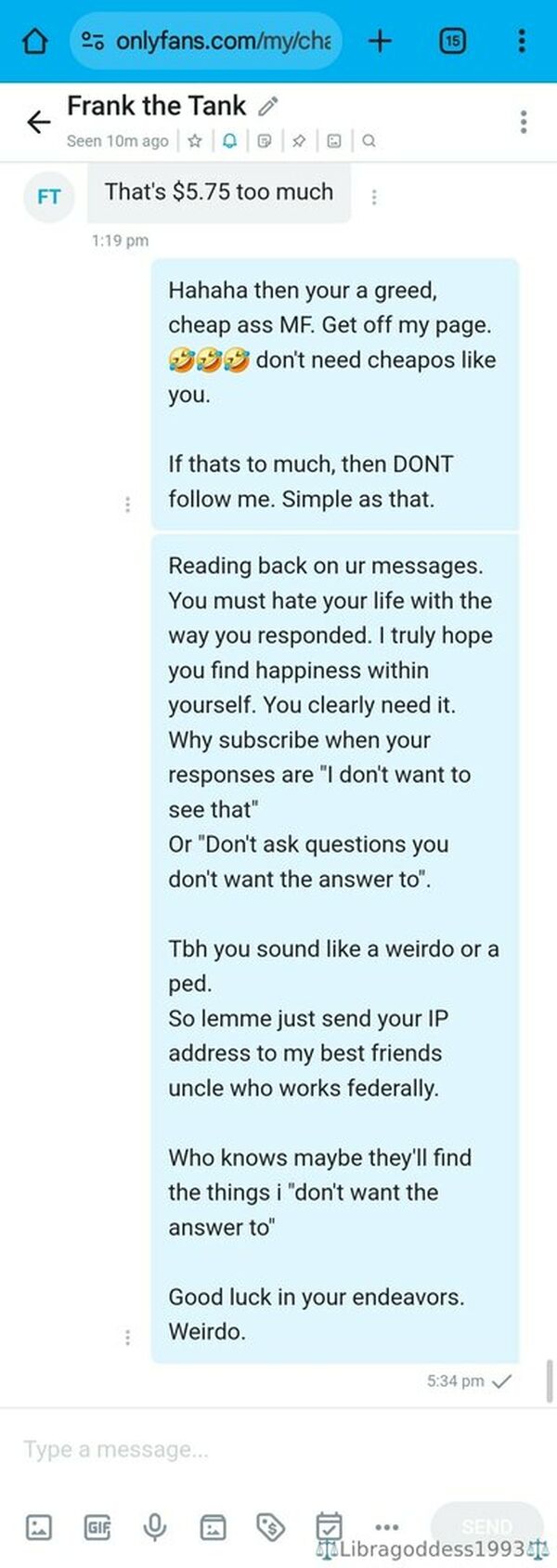Star this conversation as favorite
This screenshot has width=557, height=1568.
click(195, 141)
